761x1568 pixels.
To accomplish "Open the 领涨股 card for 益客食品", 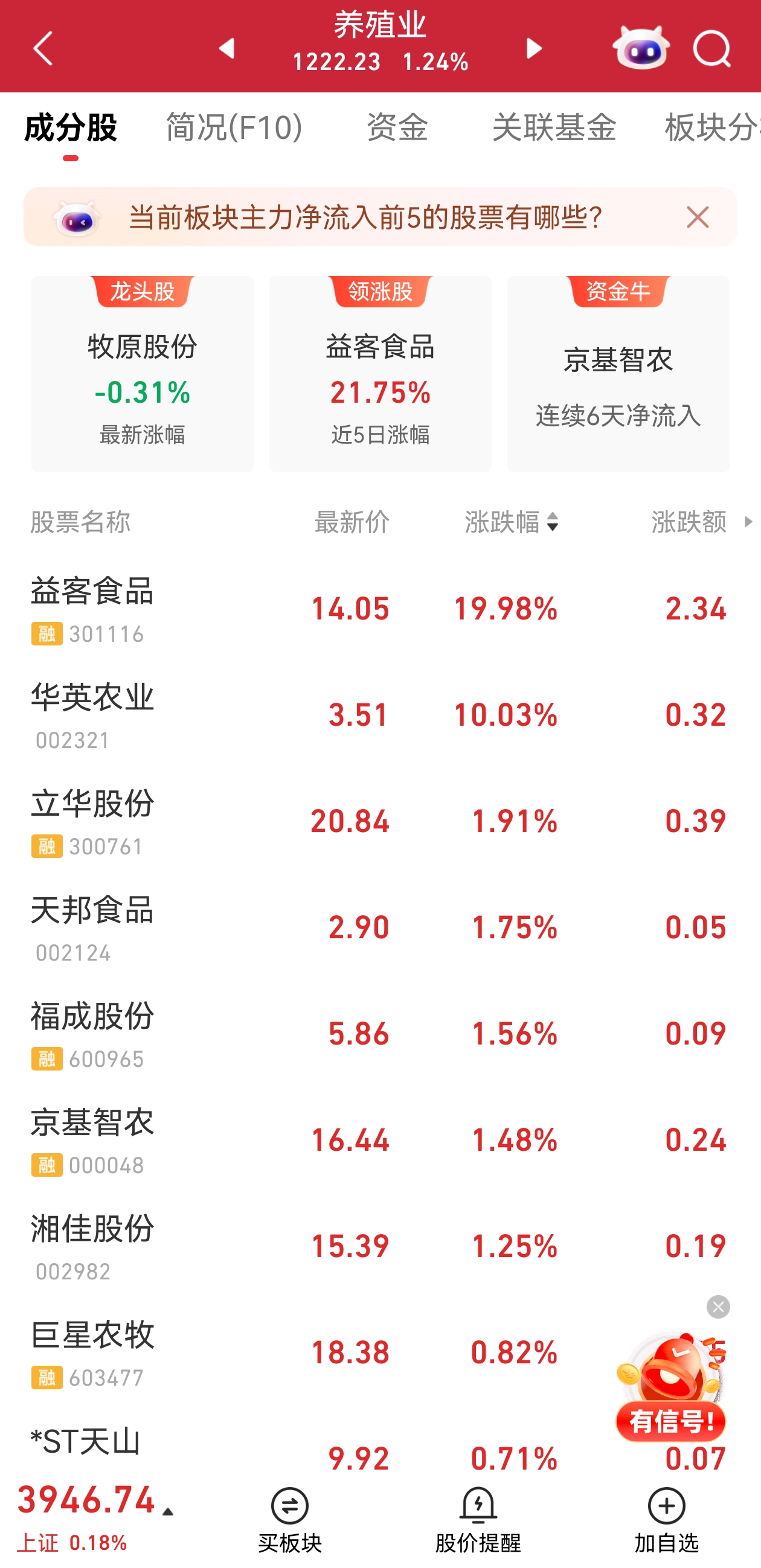I will 380,374.
